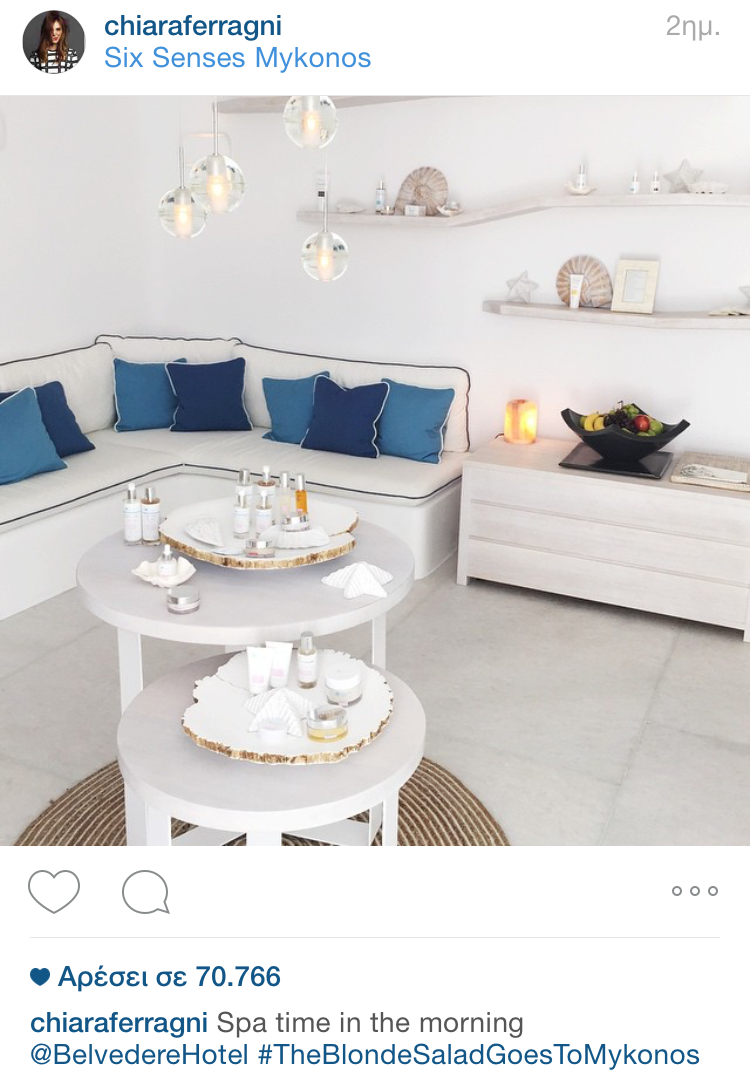Open the spa room post photo
The height and width of the screenshot is (1083, 750).
(375, 470)
